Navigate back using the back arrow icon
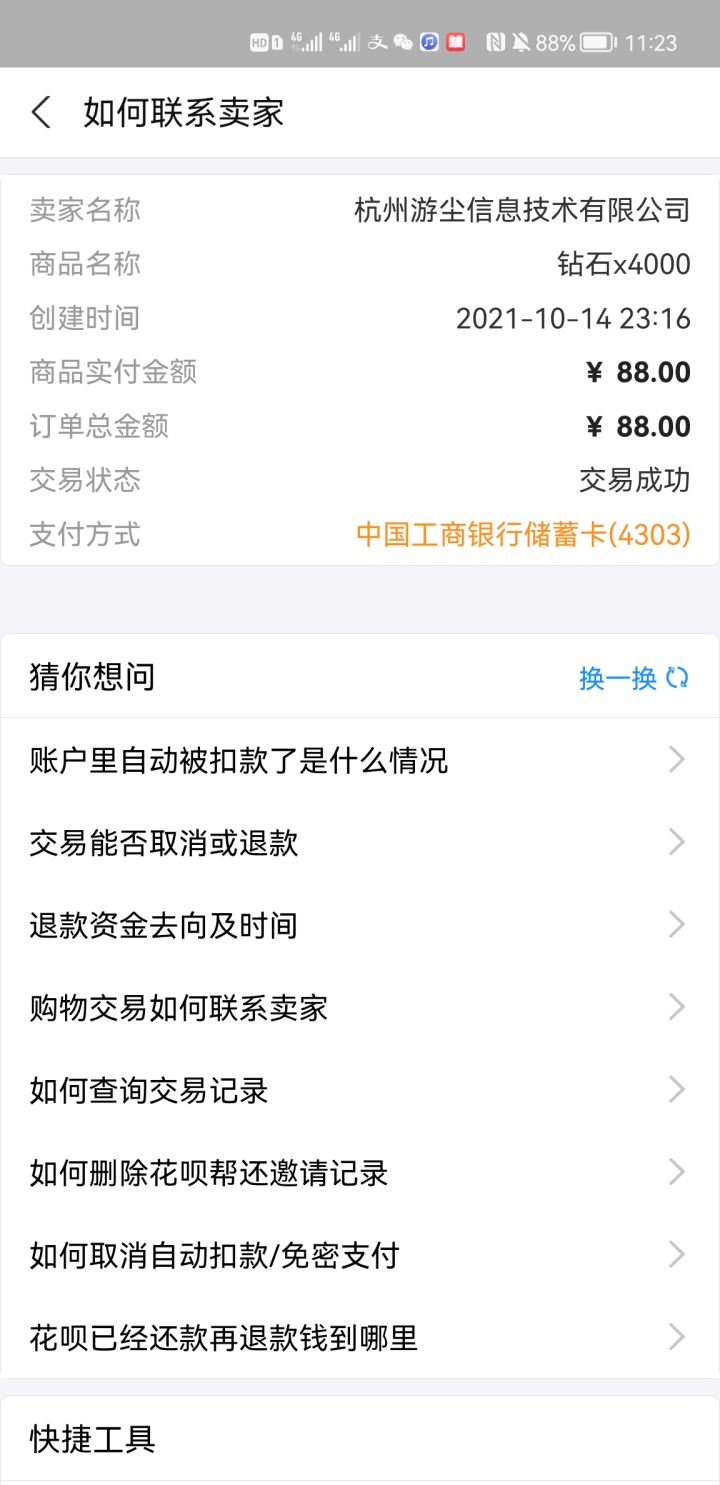Image resolution: width=720 pixels, height=1485 pixels. tap(40, 111)
